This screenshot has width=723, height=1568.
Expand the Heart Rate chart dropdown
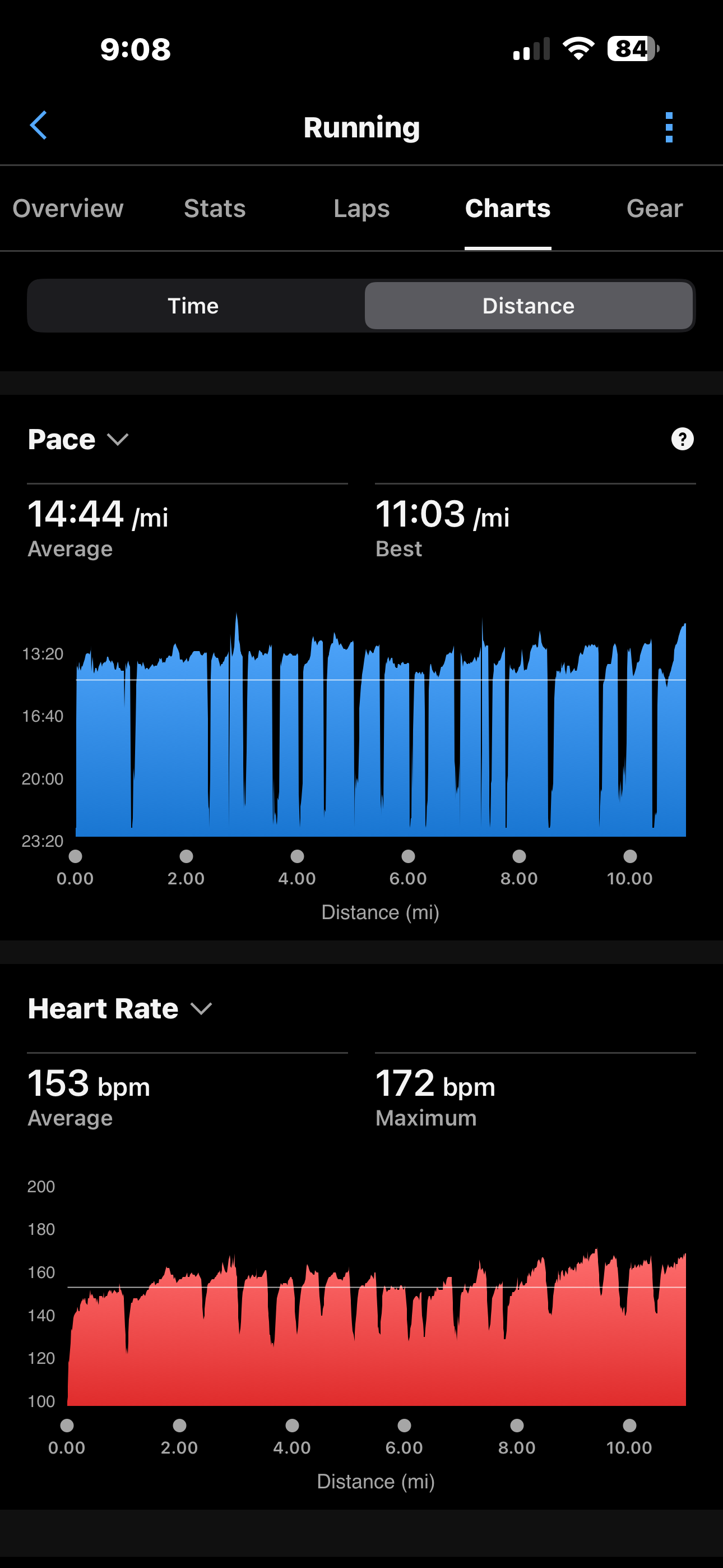click(120, 1008)
